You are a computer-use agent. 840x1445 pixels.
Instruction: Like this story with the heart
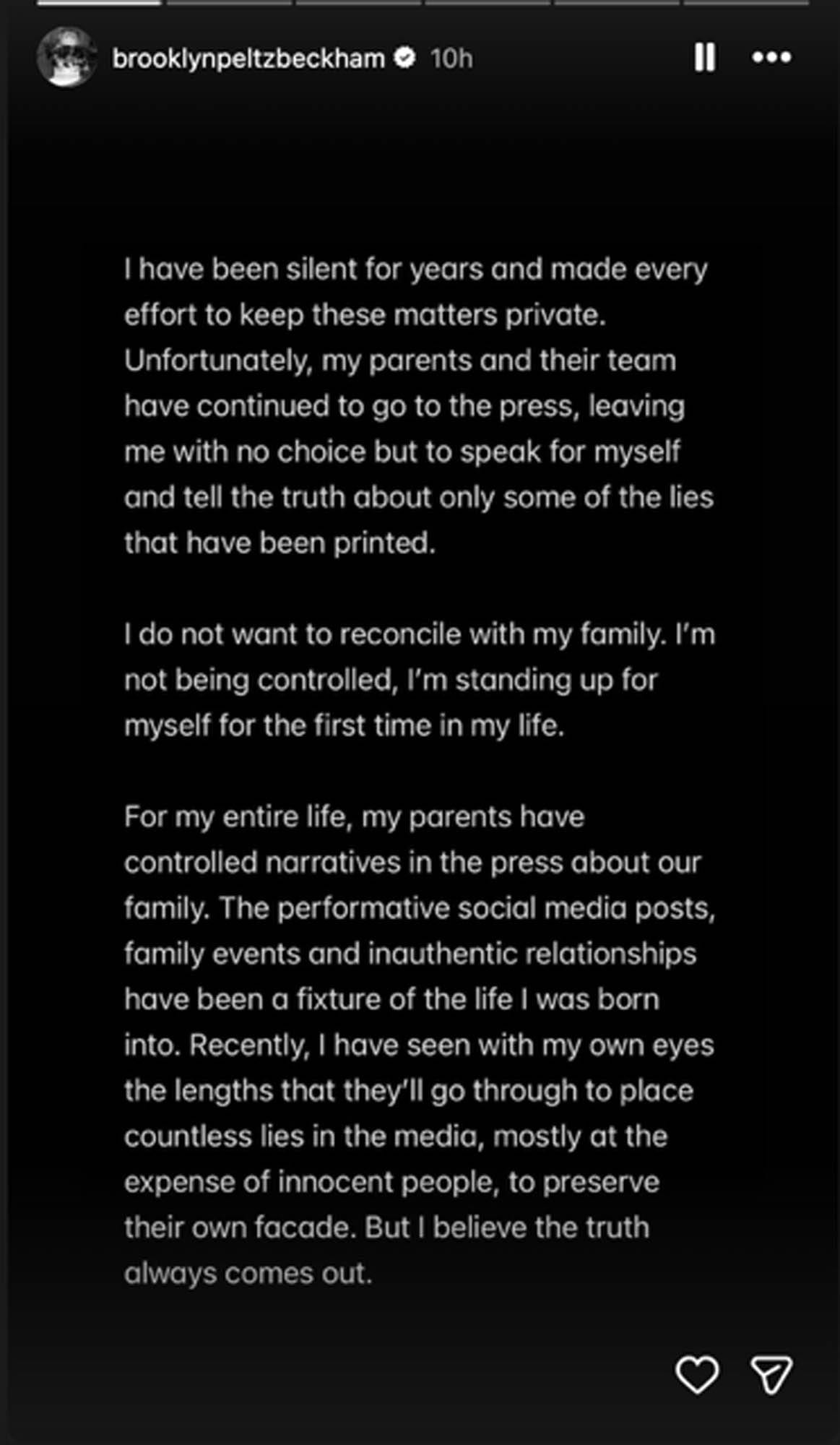(x=696, y=1374)
